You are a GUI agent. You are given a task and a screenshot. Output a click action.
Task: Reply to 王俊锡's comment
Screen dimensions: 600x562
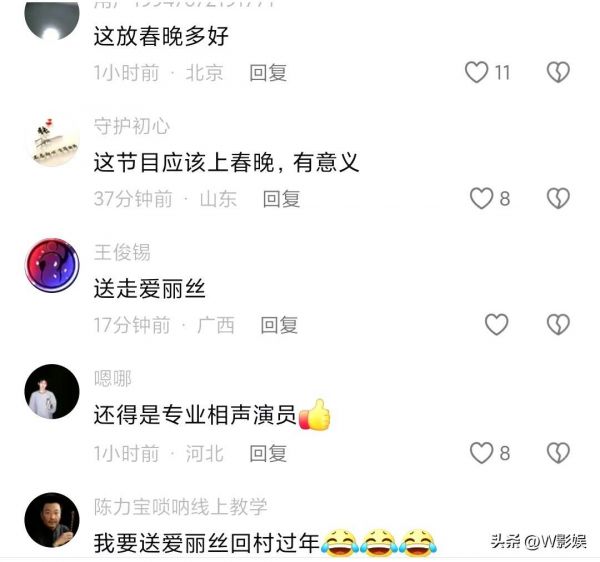click(279, 324)
